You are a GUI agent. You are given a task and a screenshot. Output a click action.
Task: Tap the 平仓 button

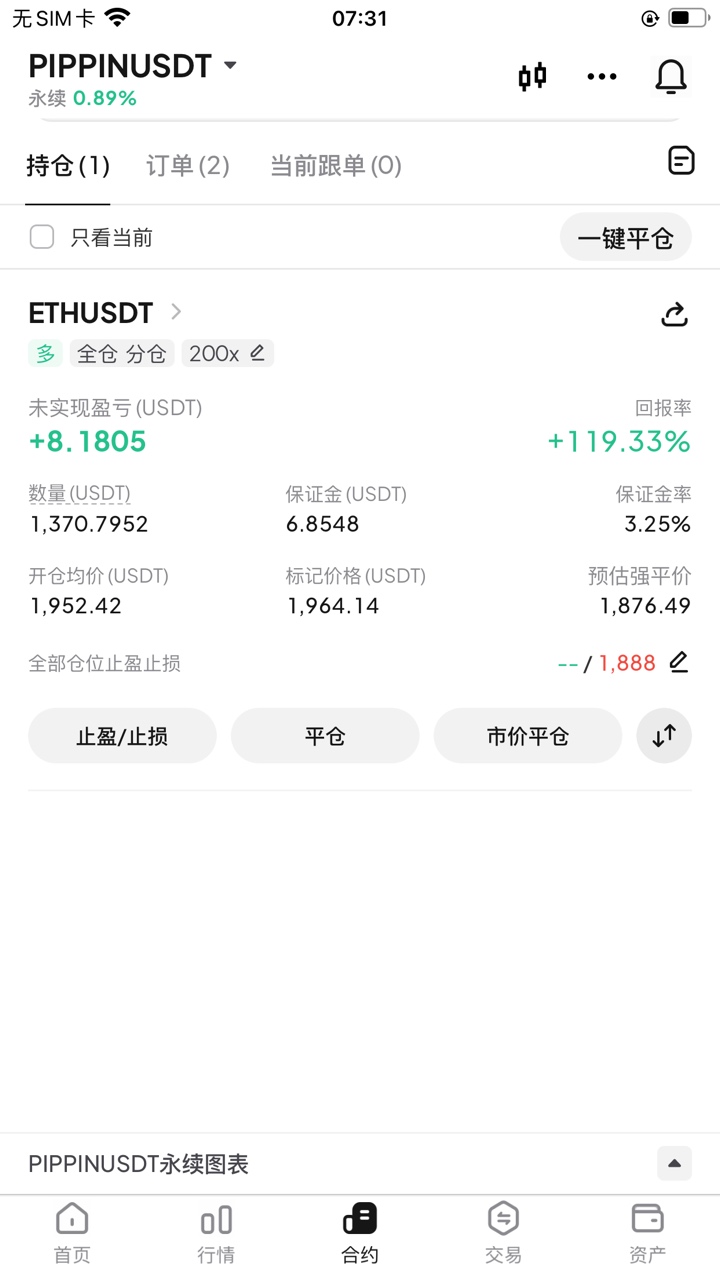pos(325,736)
